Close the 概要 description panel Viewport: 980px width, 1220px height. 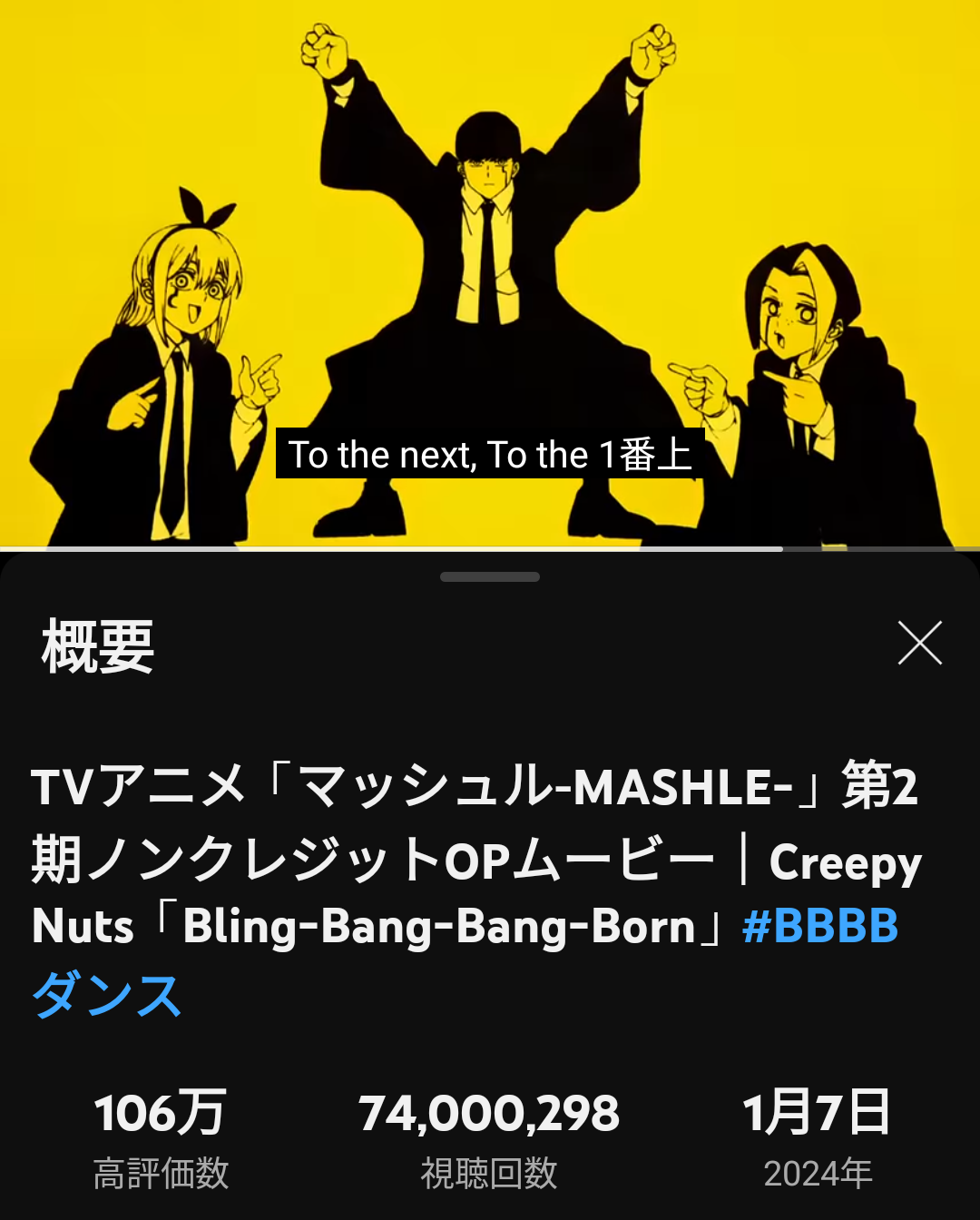coord(919,644)
